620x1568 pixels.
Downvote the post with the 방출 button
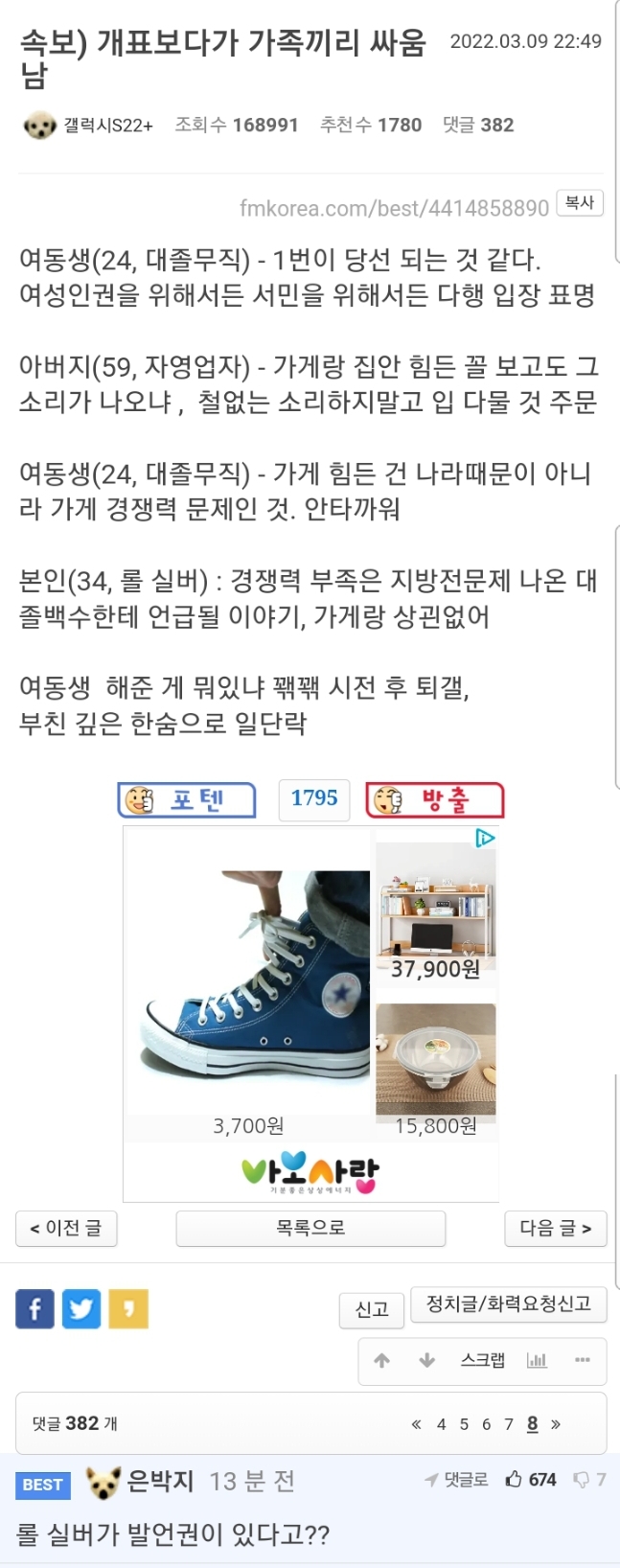(434, 800)
